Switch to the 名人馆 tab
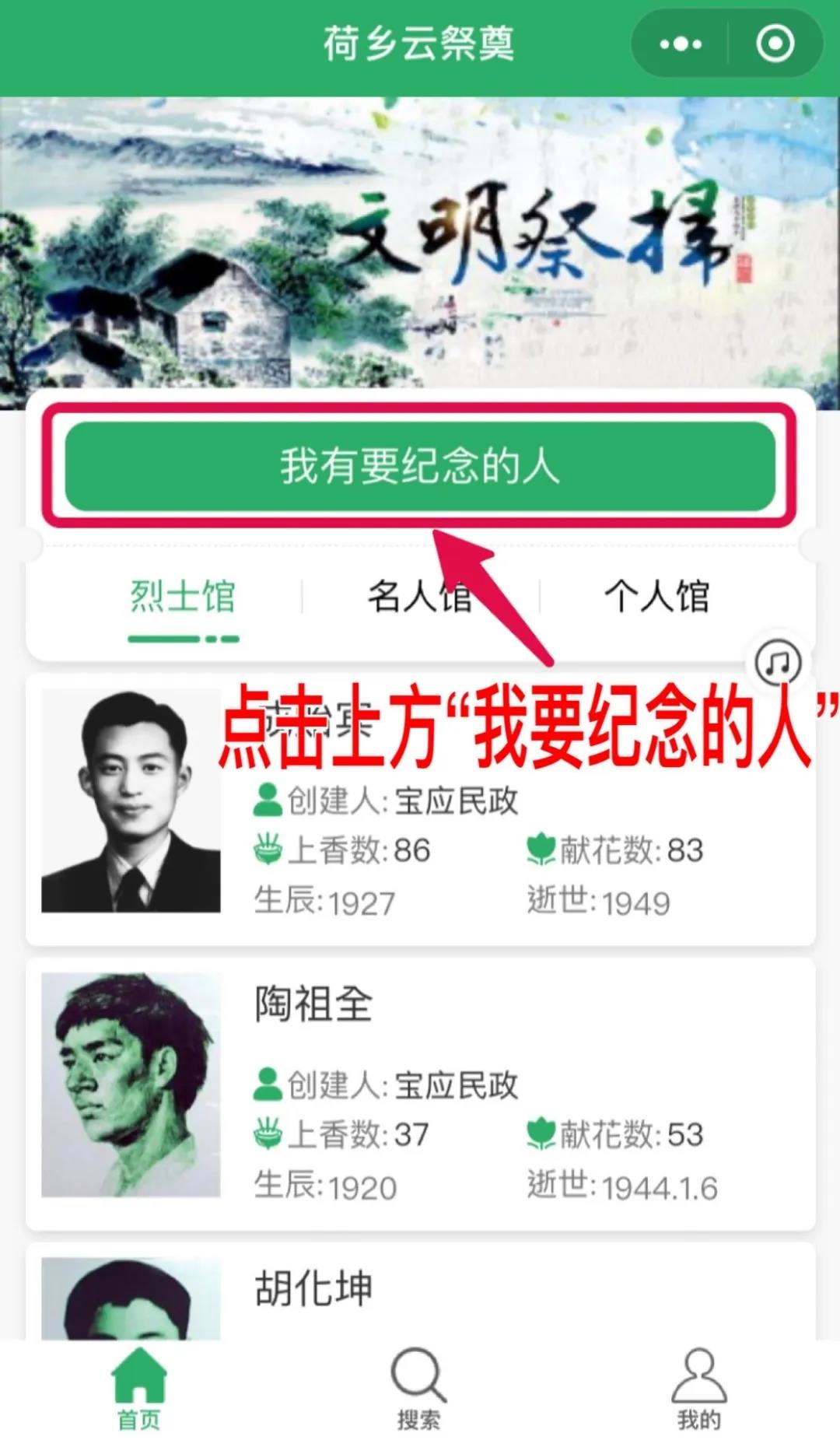 coord(420,597)
